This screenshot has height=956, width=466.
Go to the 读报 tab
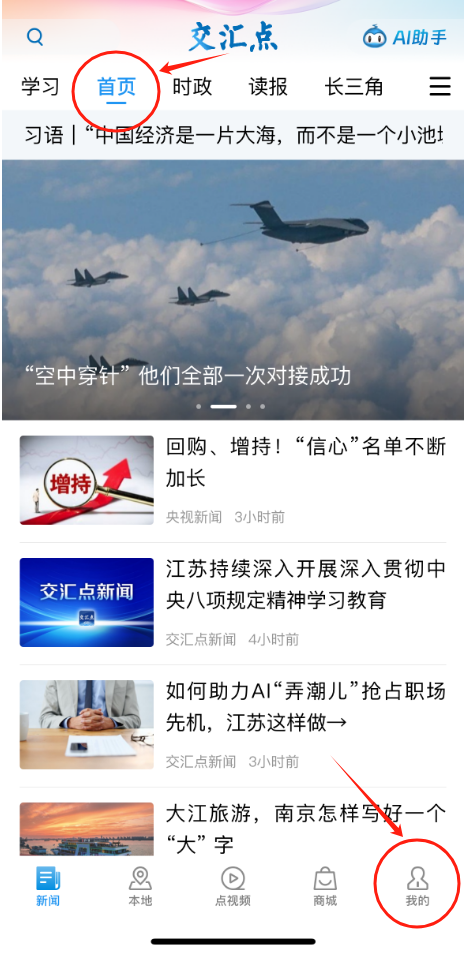click(x=268, y=87)
